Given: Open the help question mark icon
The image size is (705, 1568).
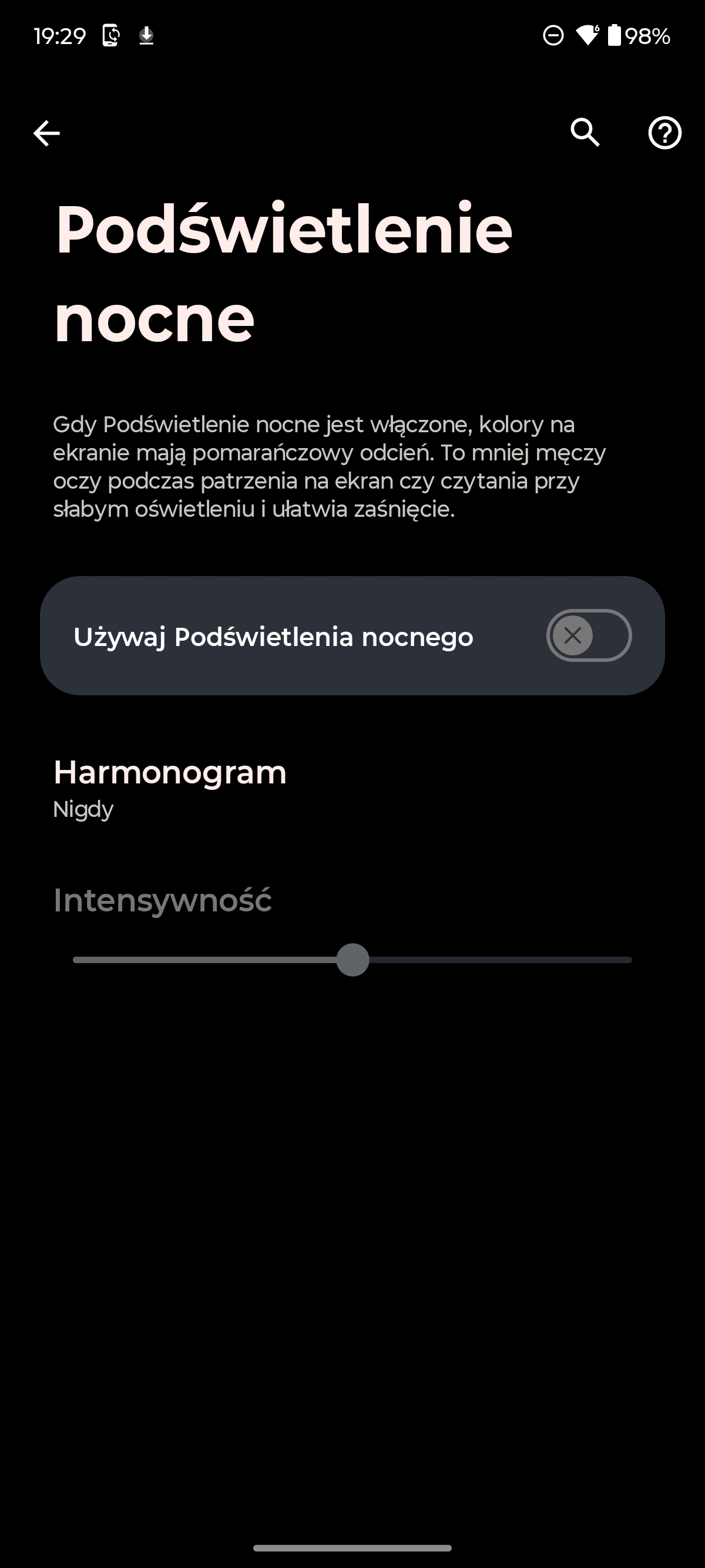Looking at the screenshot, I should 665,133.
